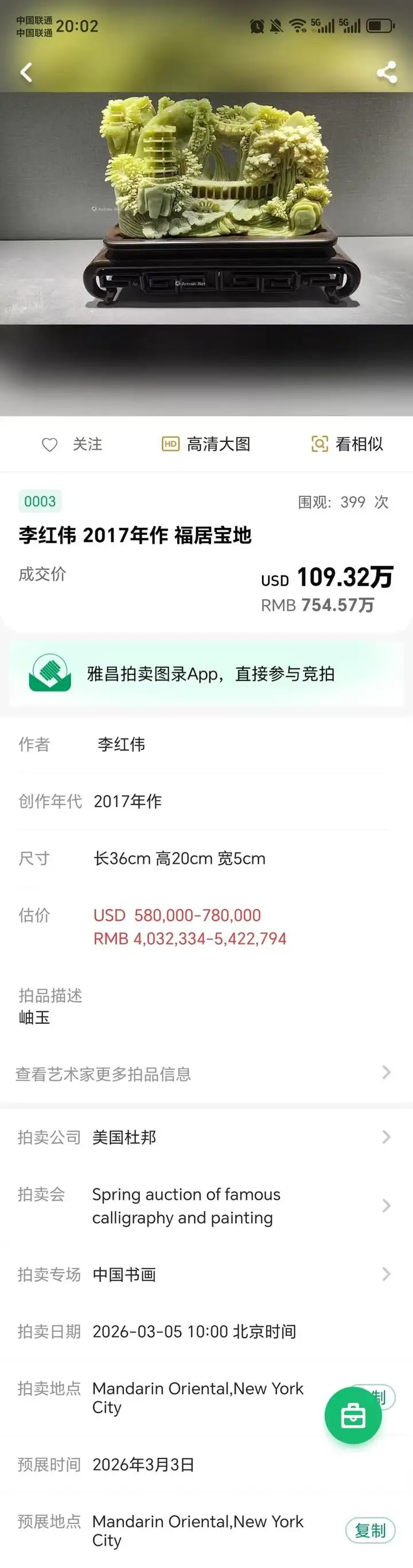Open the jade carving photo

(206, 207)
